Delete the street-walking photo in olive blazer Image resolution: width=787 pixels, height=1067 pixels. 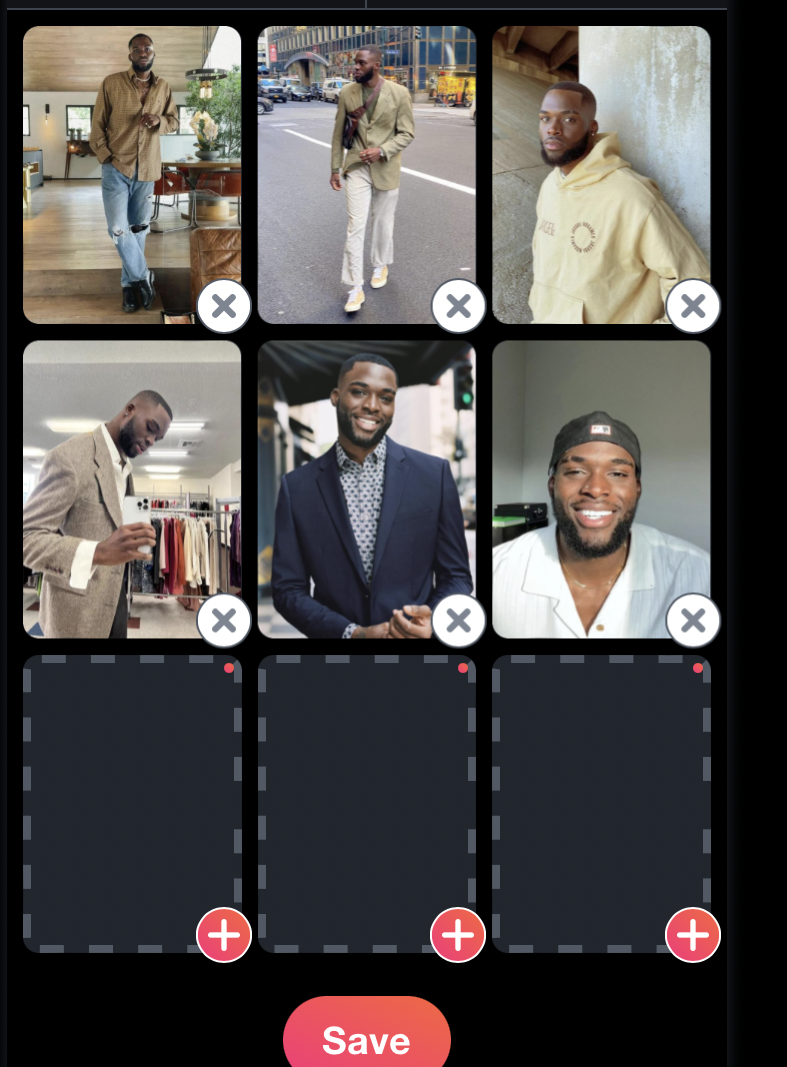coord(458,306)
